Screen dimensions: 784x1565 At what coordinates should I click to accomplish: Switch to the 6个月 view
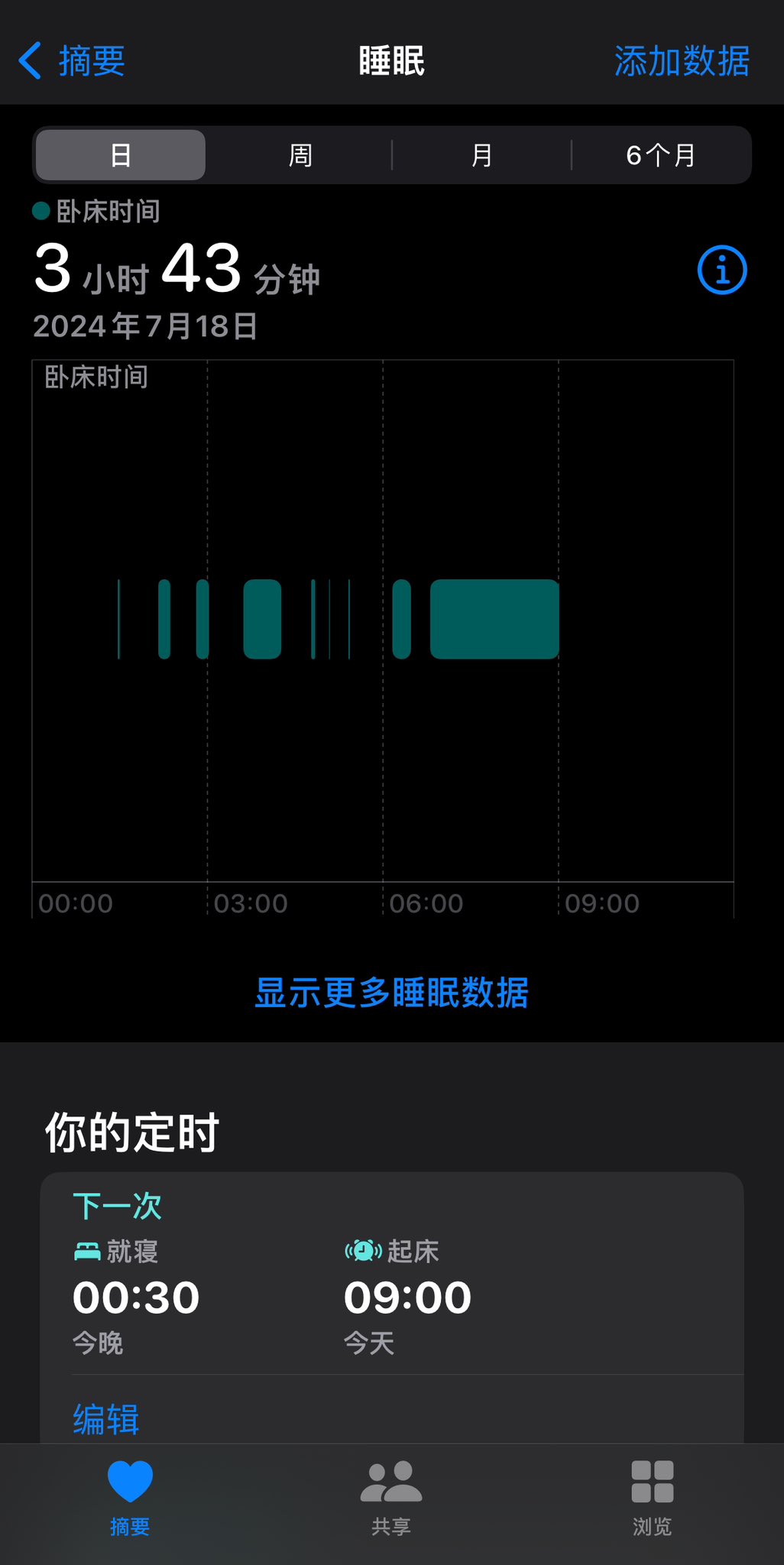point(661,155)
